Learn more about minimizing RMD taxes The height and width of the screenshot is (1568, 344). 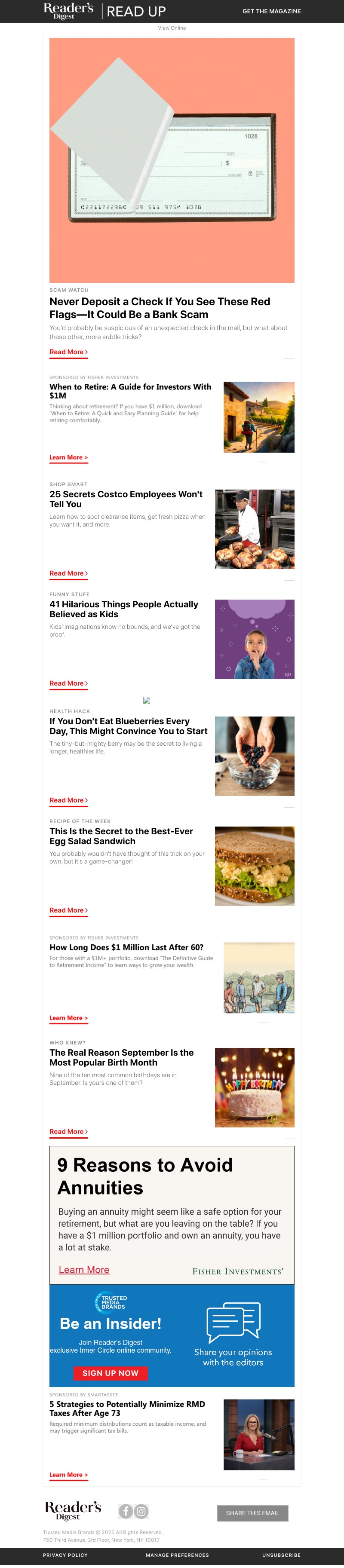pyautogui.click(x=68, y=1475)
